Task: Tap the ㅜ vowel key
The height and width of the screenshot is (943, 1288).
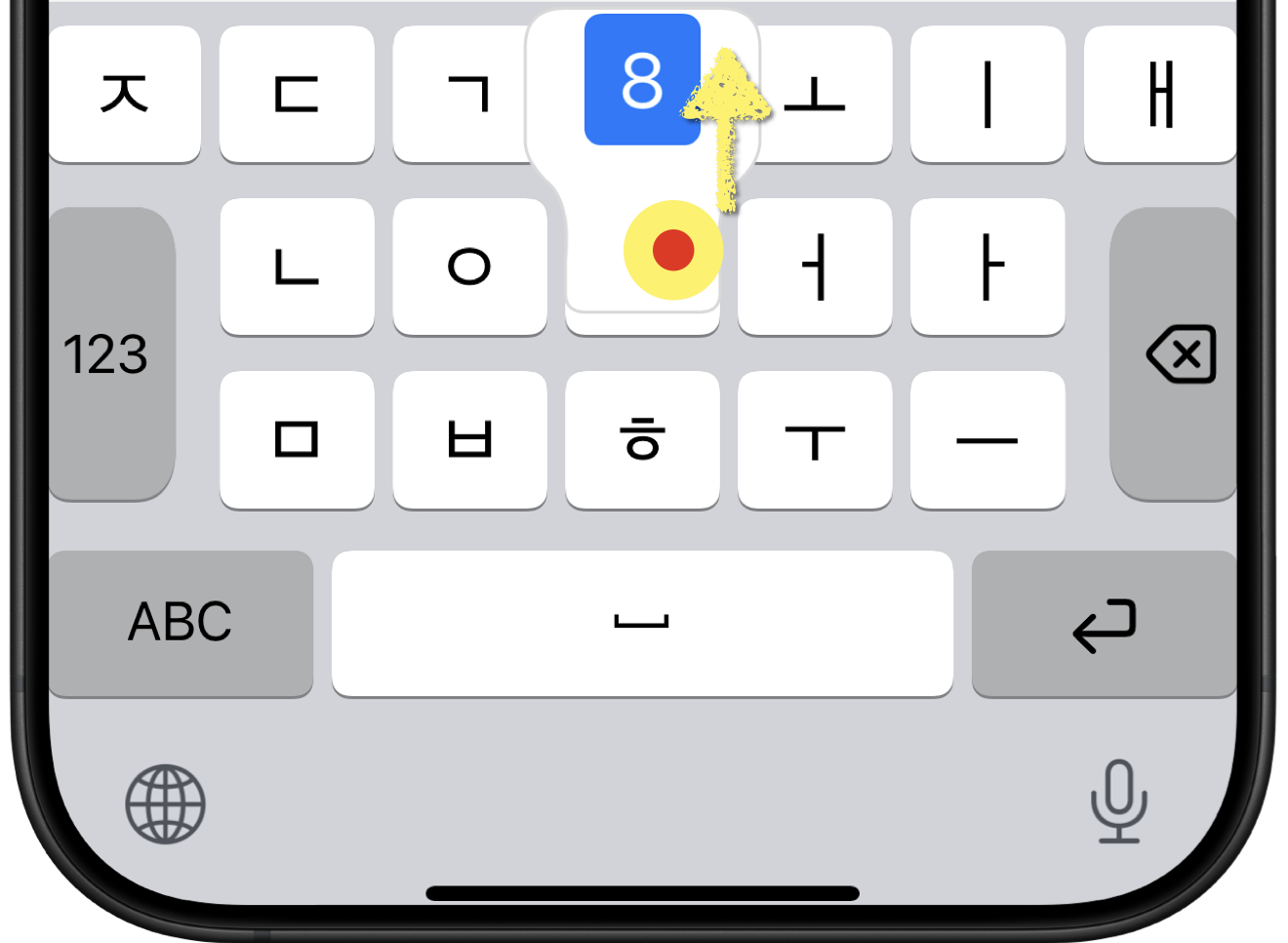Action: click(815, 439)
